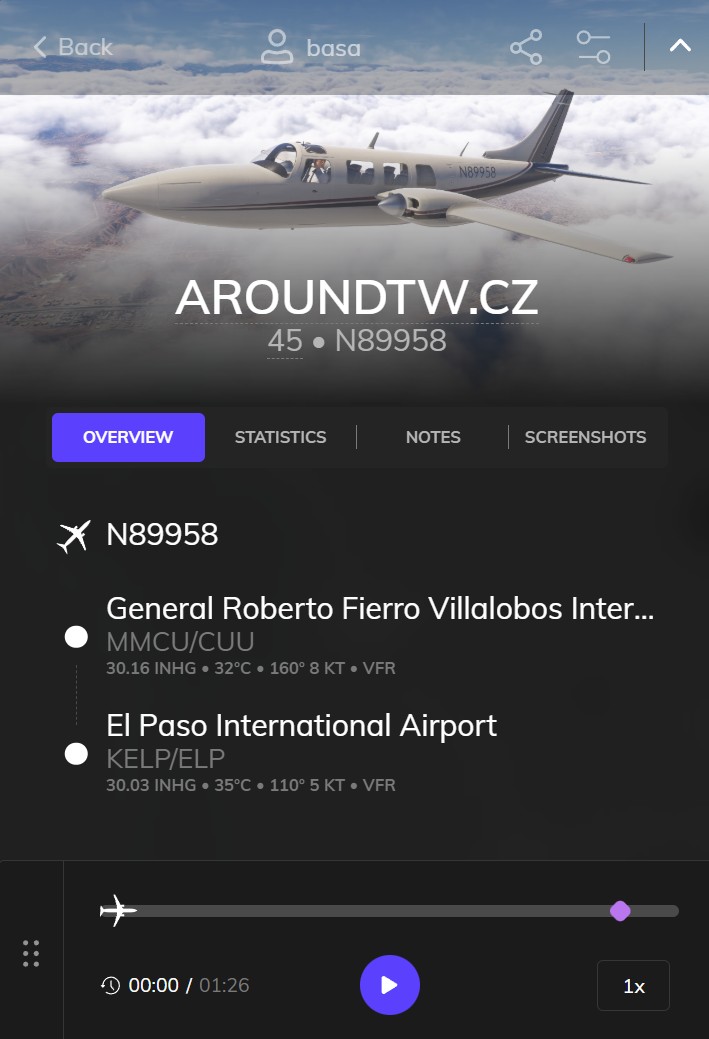
Task: Switch to the Notes tab
Action: [433, 437]
